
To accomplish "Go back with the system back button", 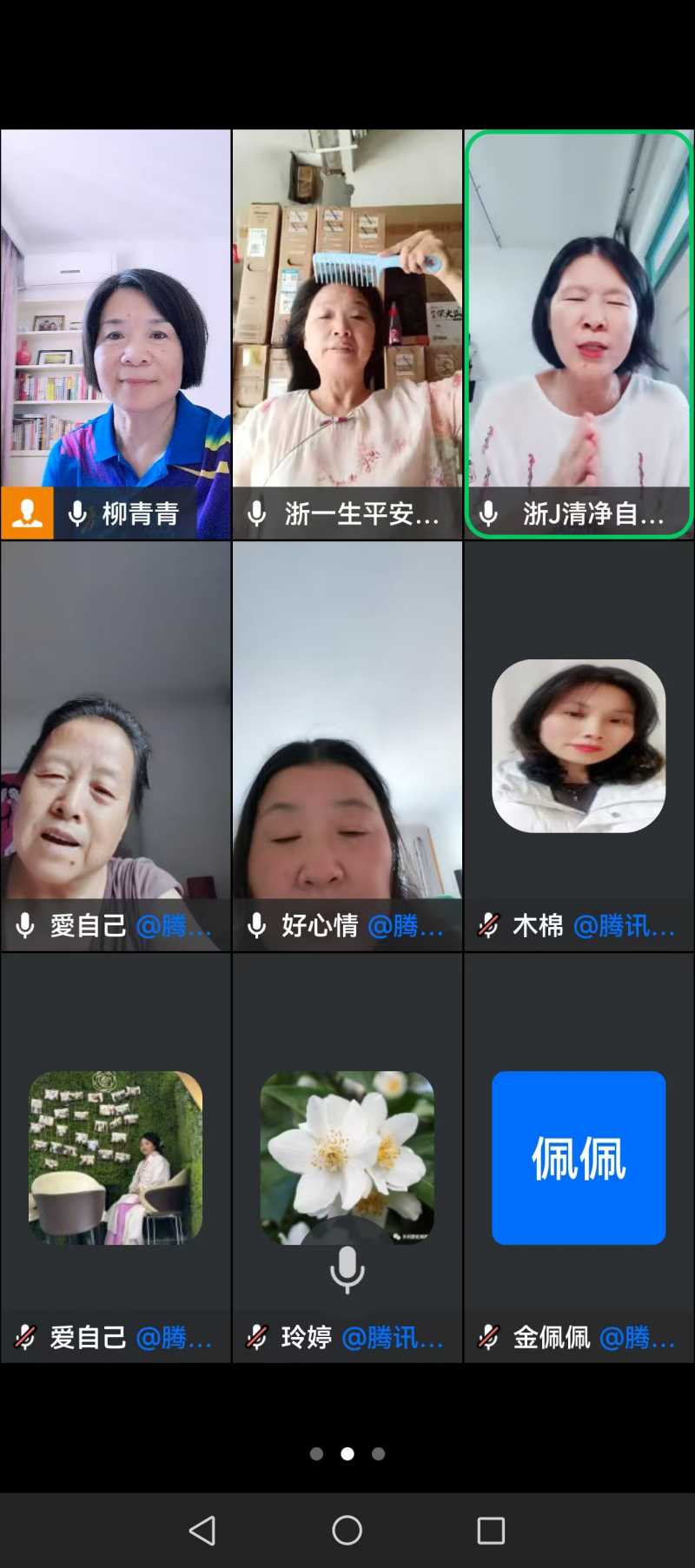I will click(x=202, y=1530).
